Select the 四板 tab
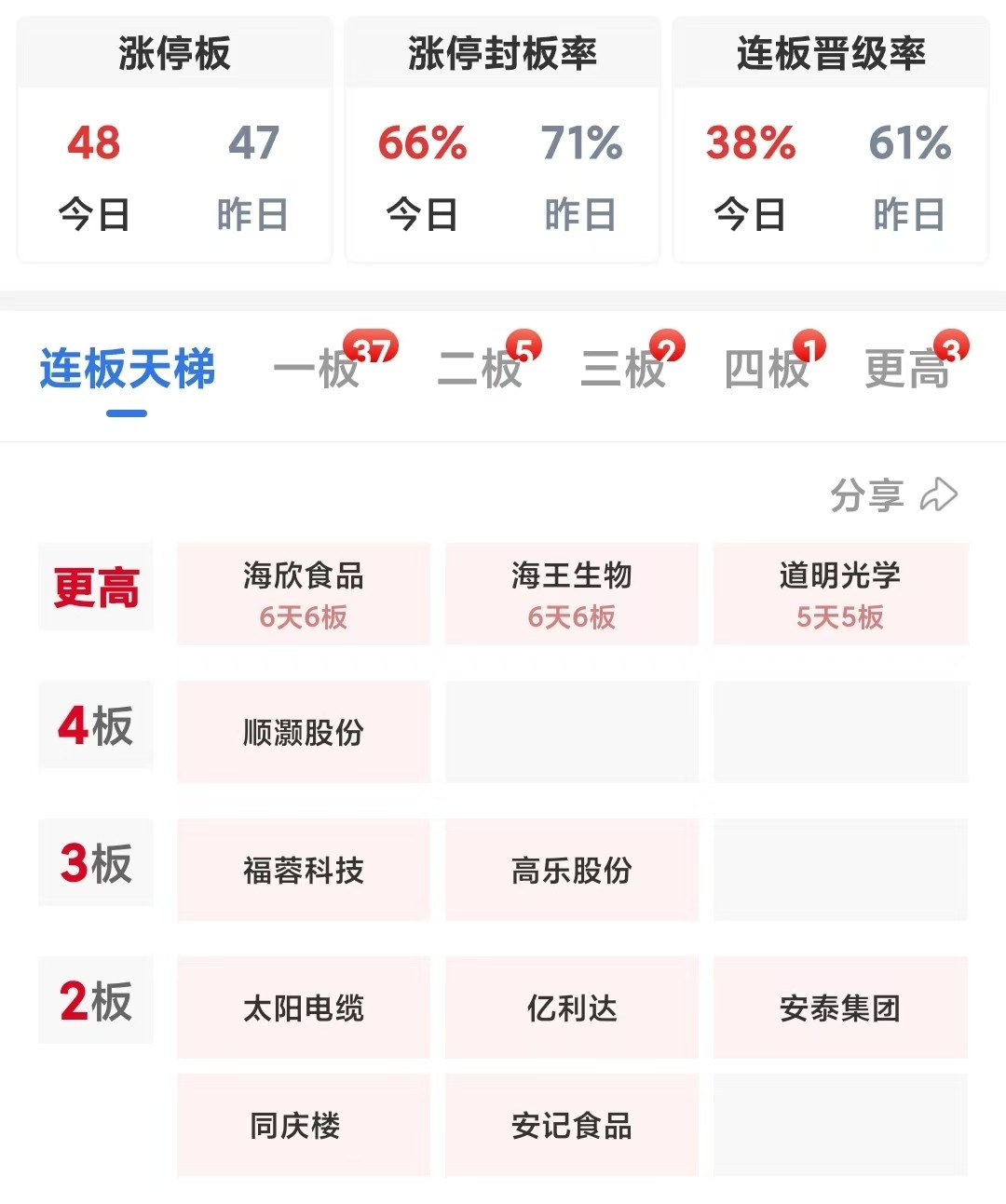 767,369
